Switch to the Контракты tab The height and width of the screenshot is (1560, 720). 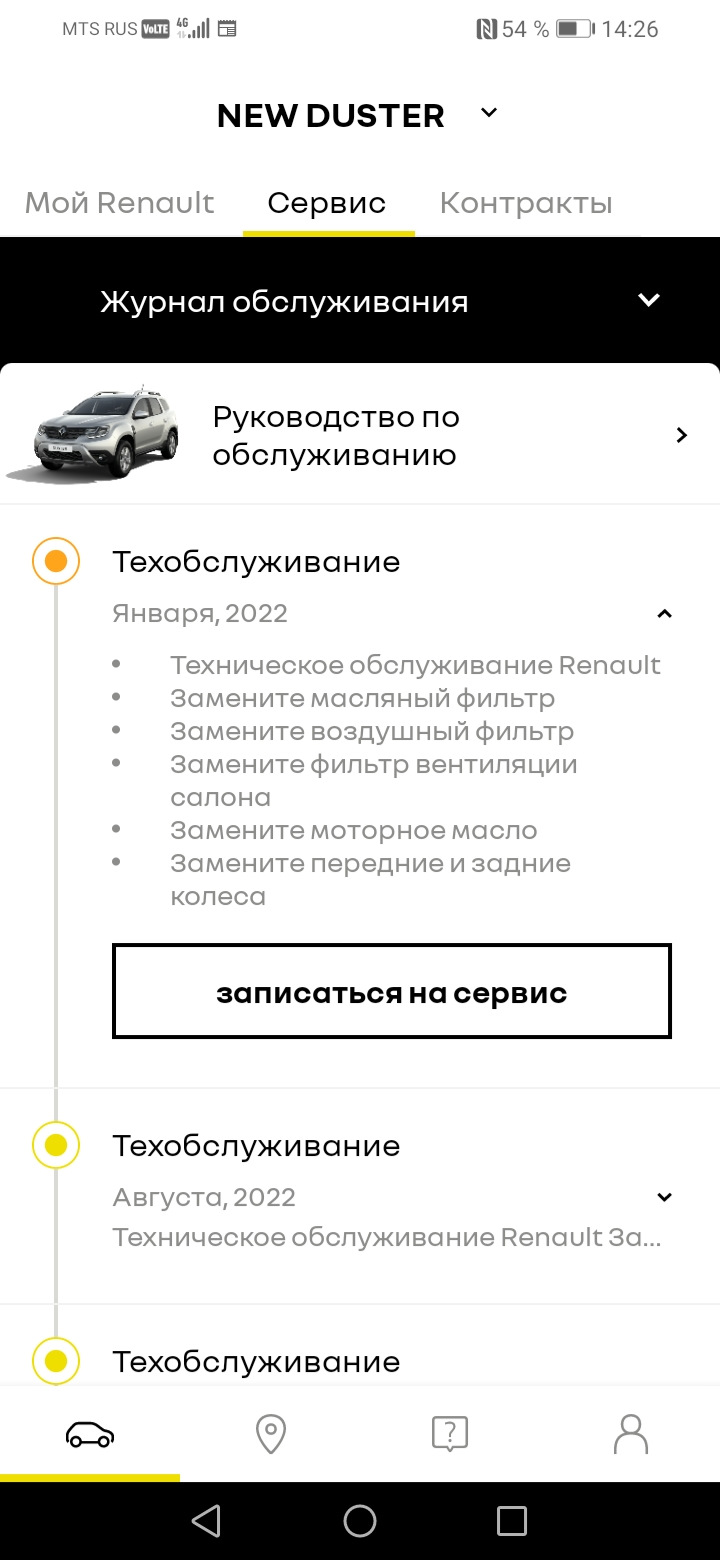(x=526, y=203)
